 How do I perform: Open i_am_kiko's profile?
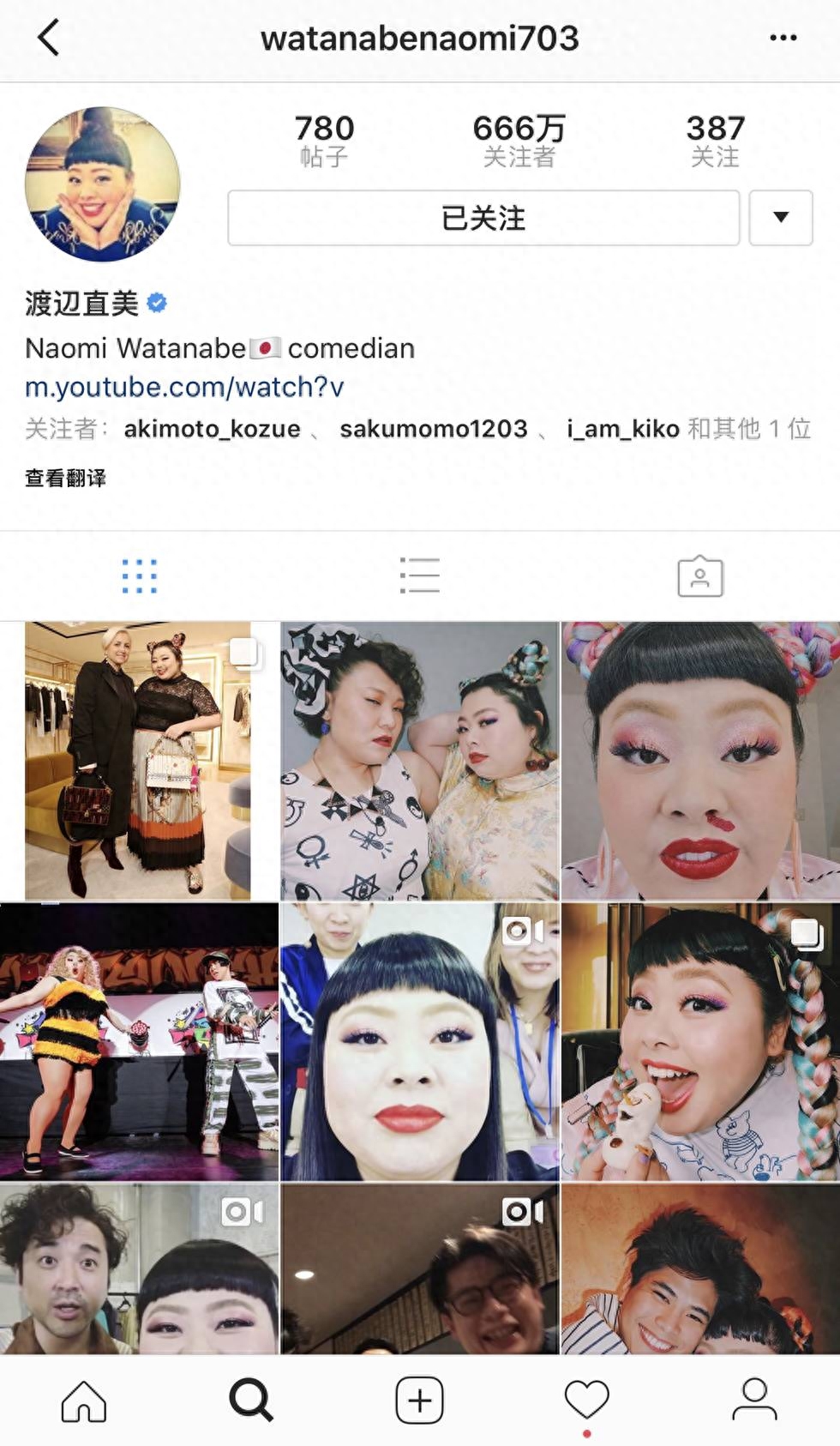click(622, 428)
